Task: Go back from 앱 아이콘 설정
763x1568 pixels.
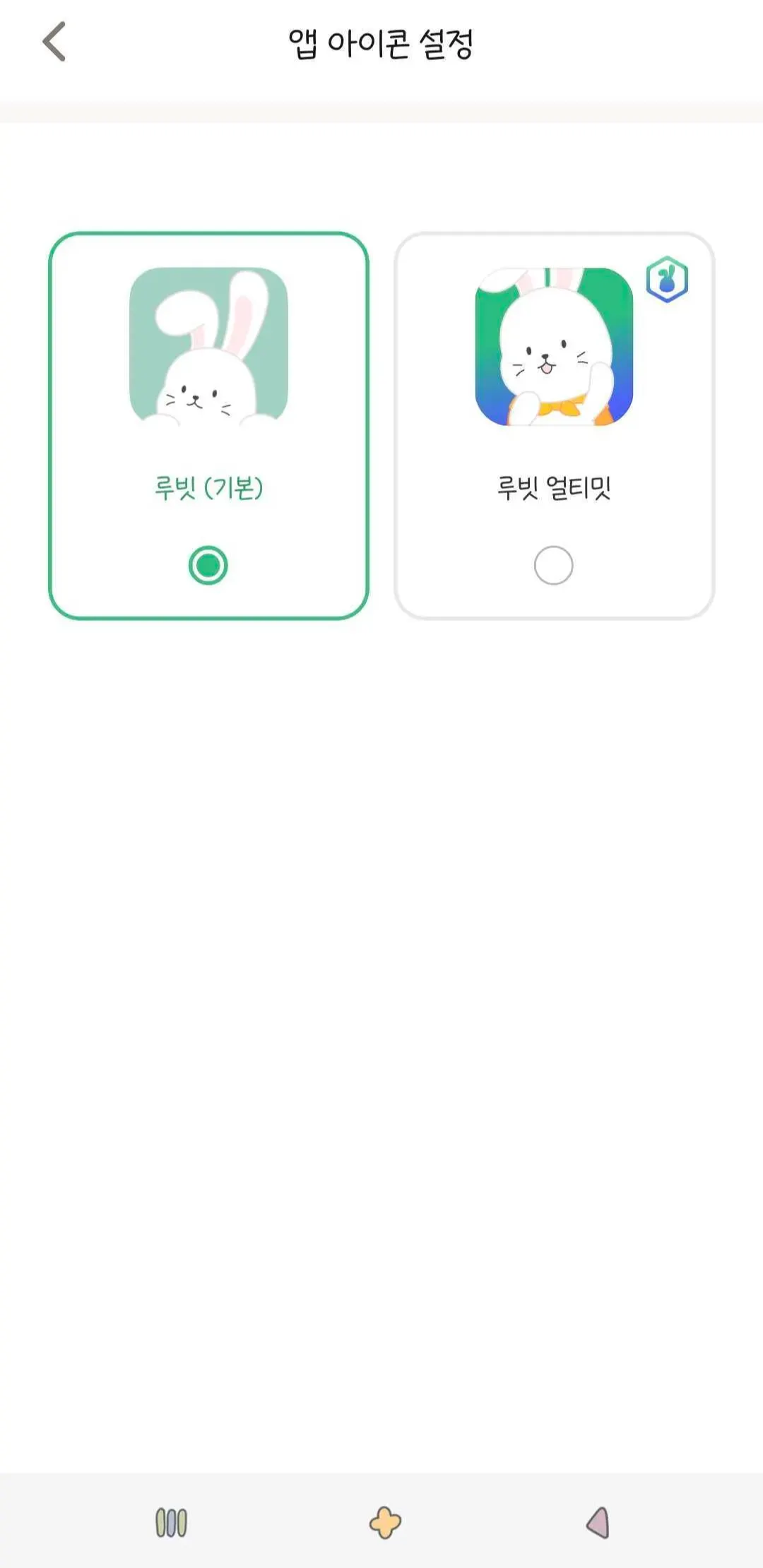Action: click(x=54, y=42)
